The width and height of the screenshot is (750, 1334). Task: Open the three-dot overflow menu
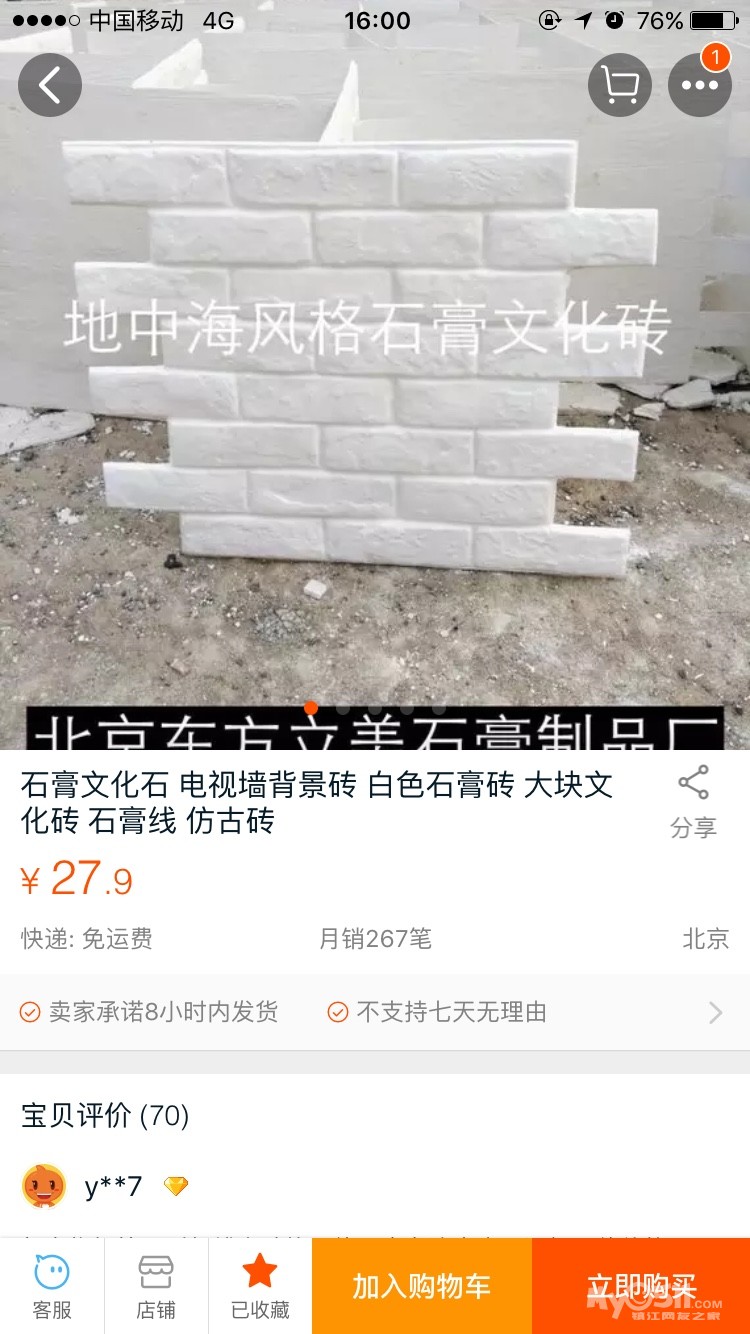(700, 86)
